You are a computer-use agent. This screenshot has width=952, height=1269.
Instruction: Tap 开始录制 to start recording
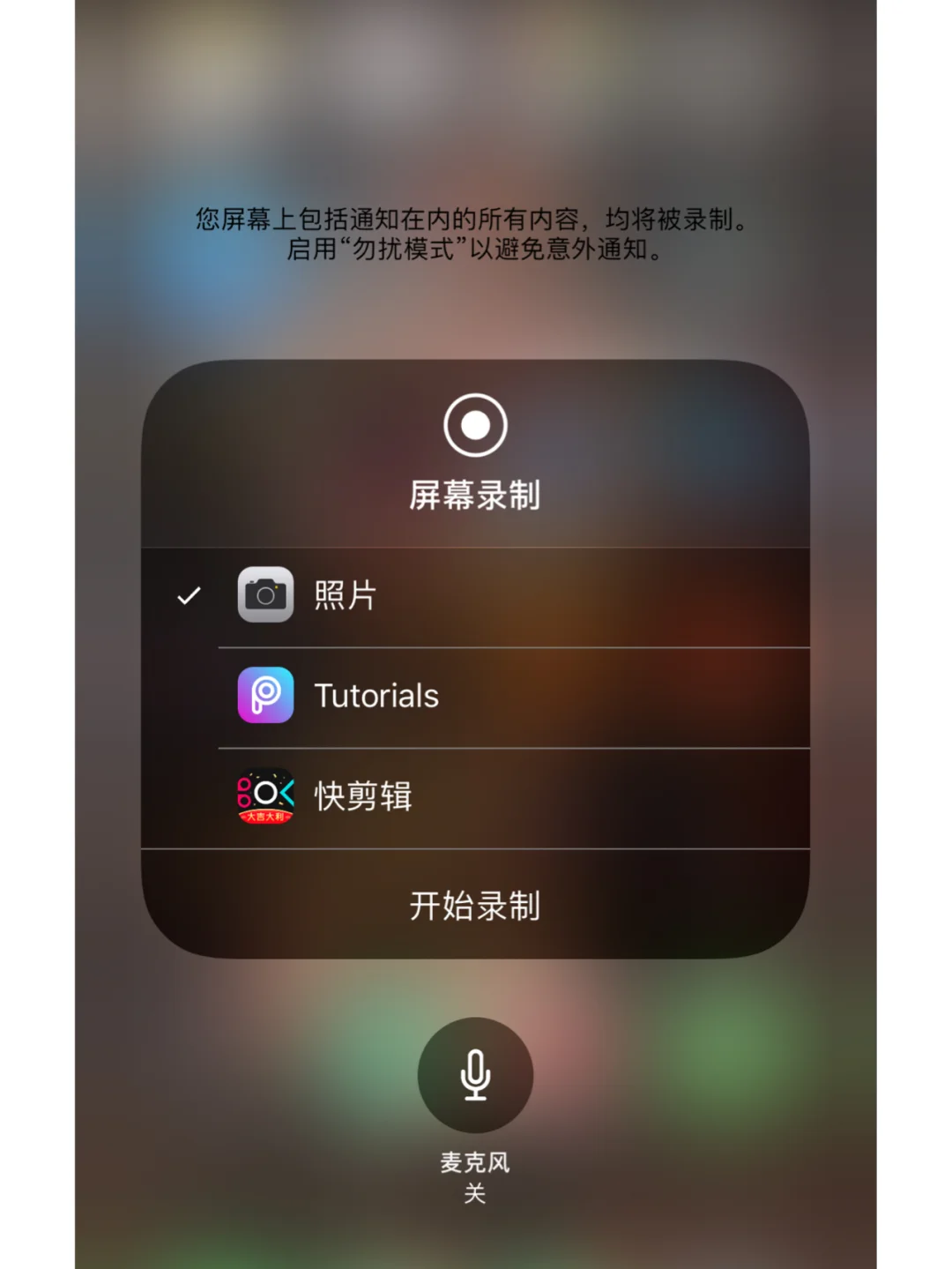(476, 904)
